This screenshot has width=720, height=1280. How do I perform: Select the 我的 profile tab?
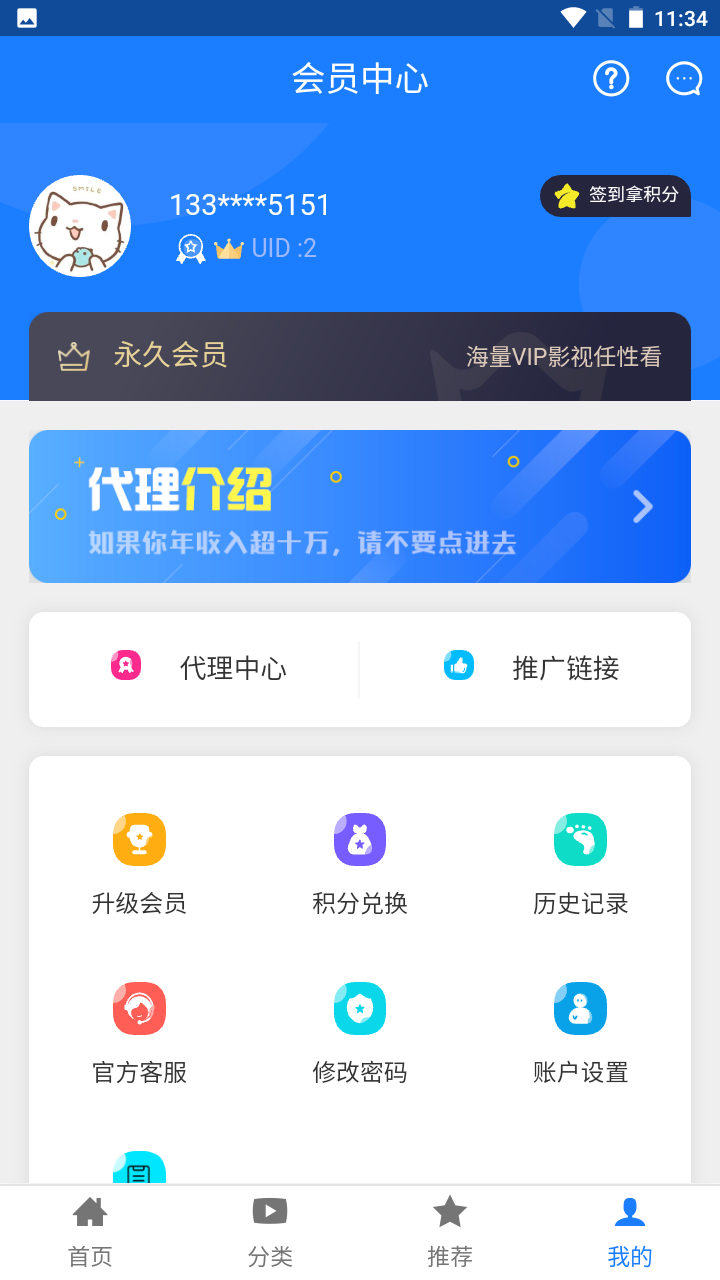[x=630, y=1232]
